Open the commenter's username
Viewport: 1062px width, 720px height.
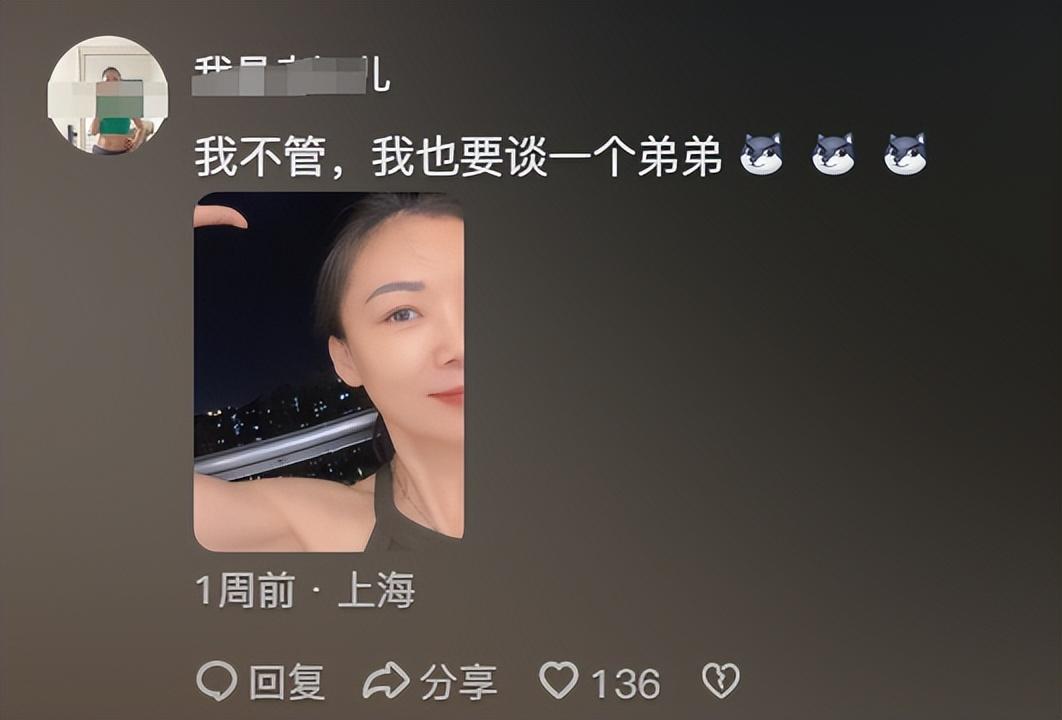point(290,76)
